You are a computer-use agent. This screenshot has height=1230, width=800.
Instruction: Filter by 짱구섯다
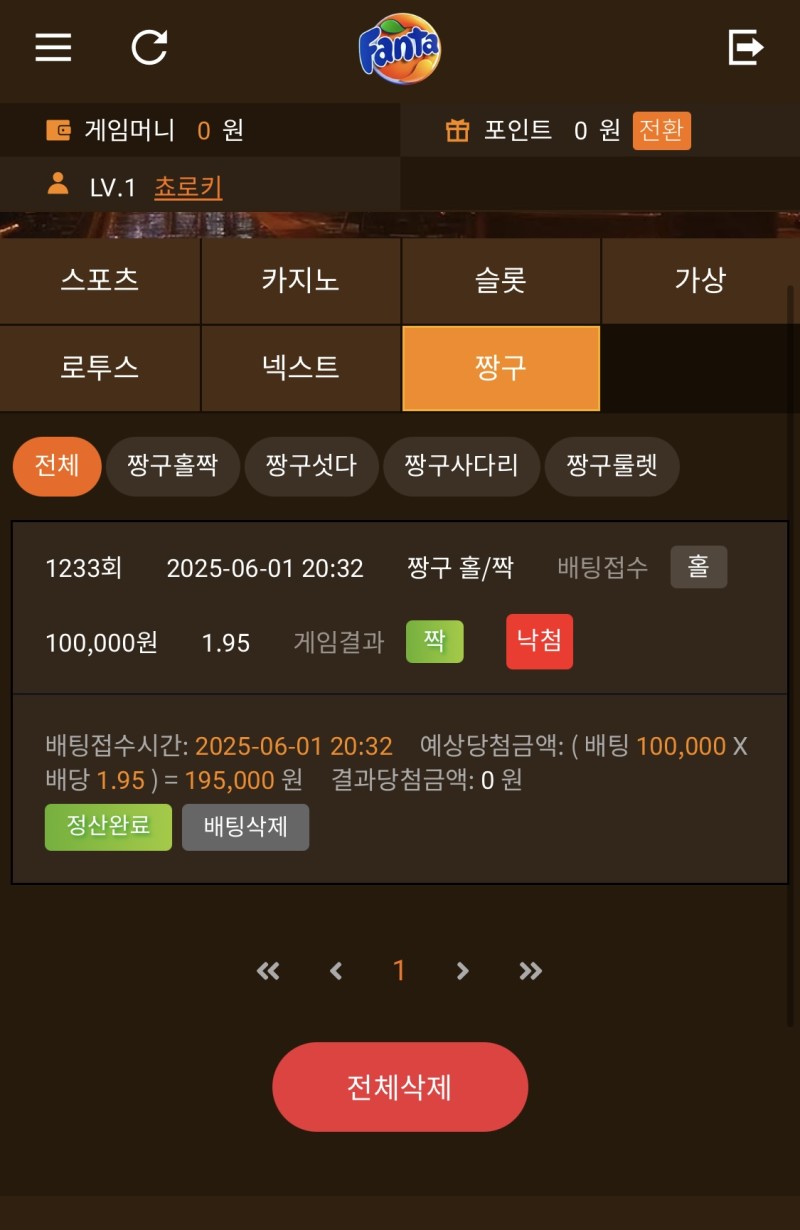[x=311, y=466]
